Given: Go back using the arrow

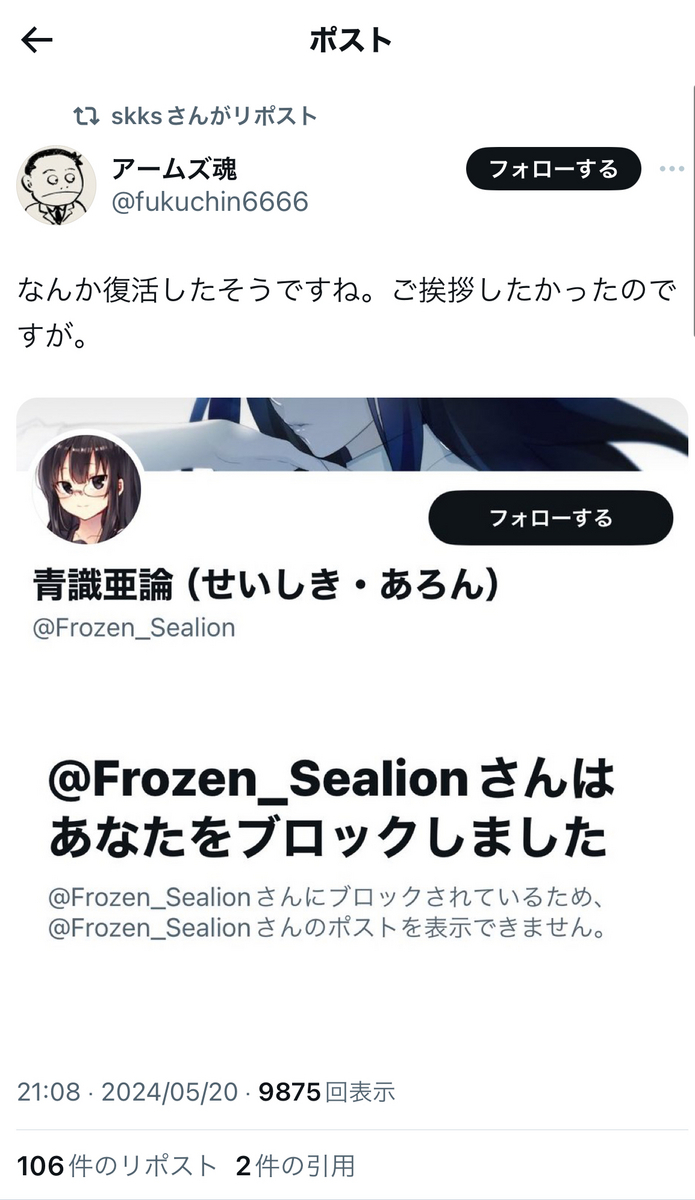Looking at the screenshot, I should point(37,40).
